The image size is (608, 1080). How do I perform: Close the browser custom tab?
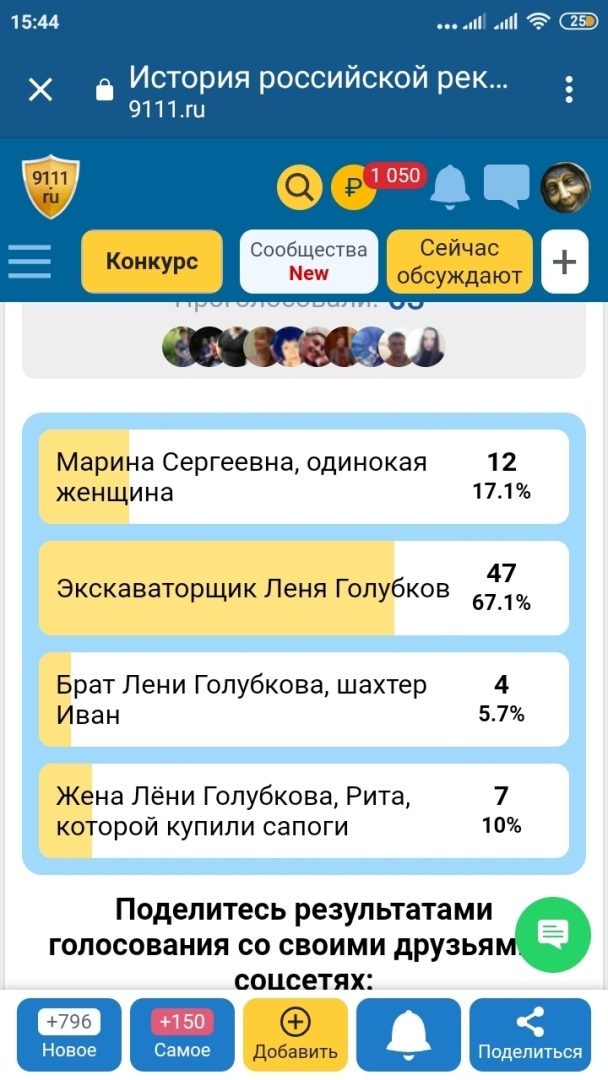click(x=40, y=90)
